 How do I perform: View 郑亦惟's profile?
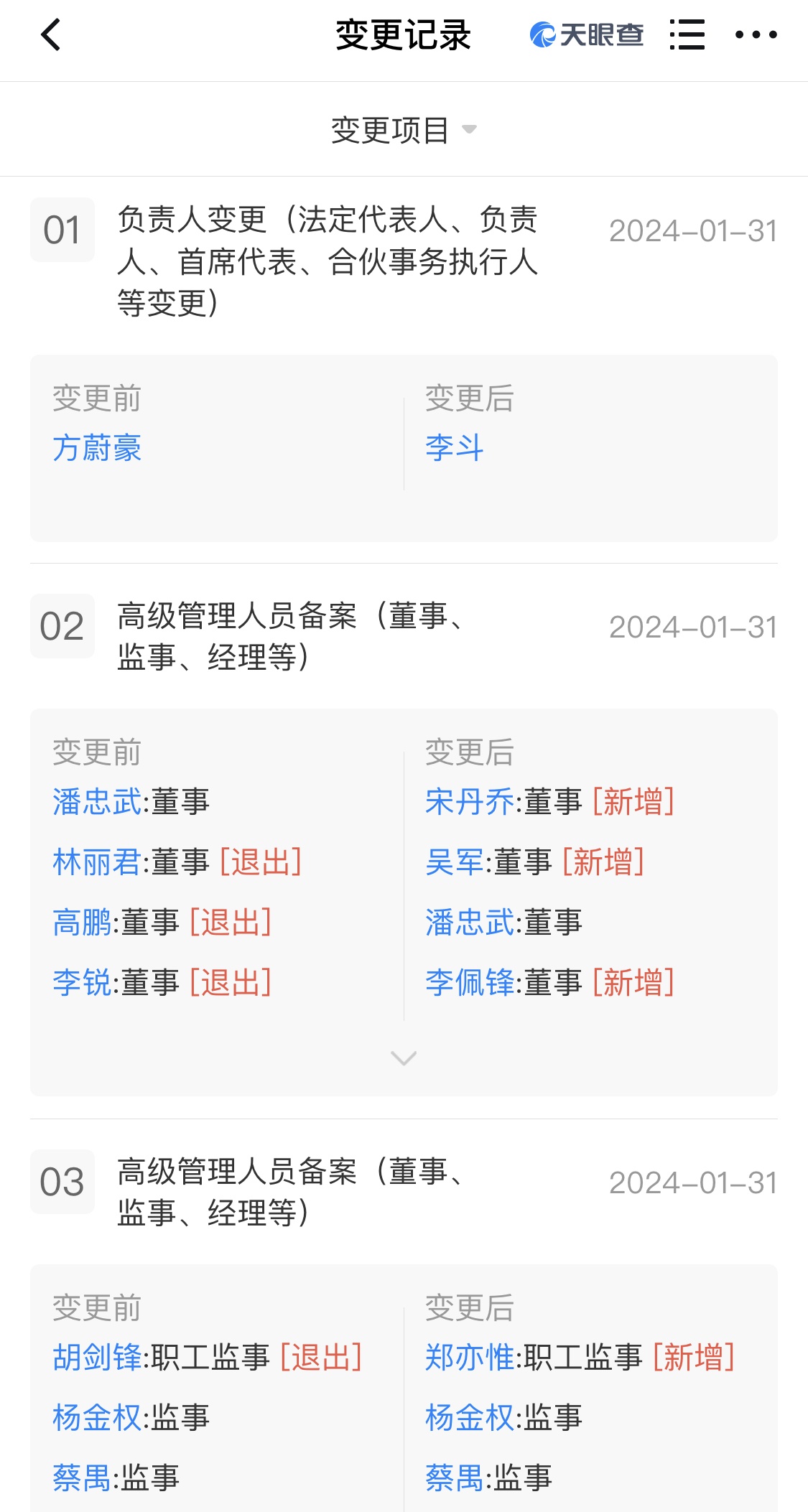[x=470, y=1357]
